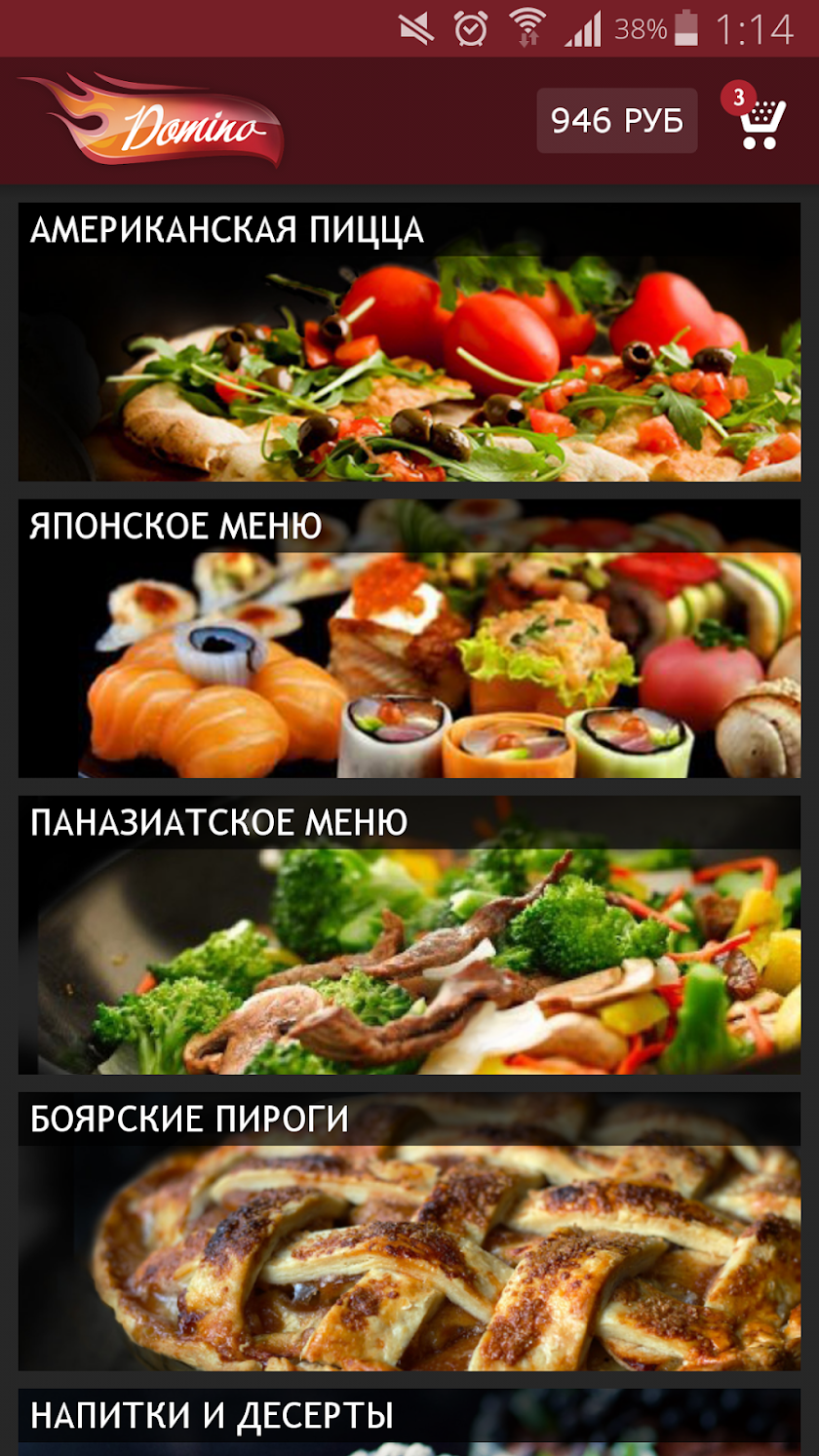Open the Американская пицца category
819x1456 pixels.
(x=409, y=341)
